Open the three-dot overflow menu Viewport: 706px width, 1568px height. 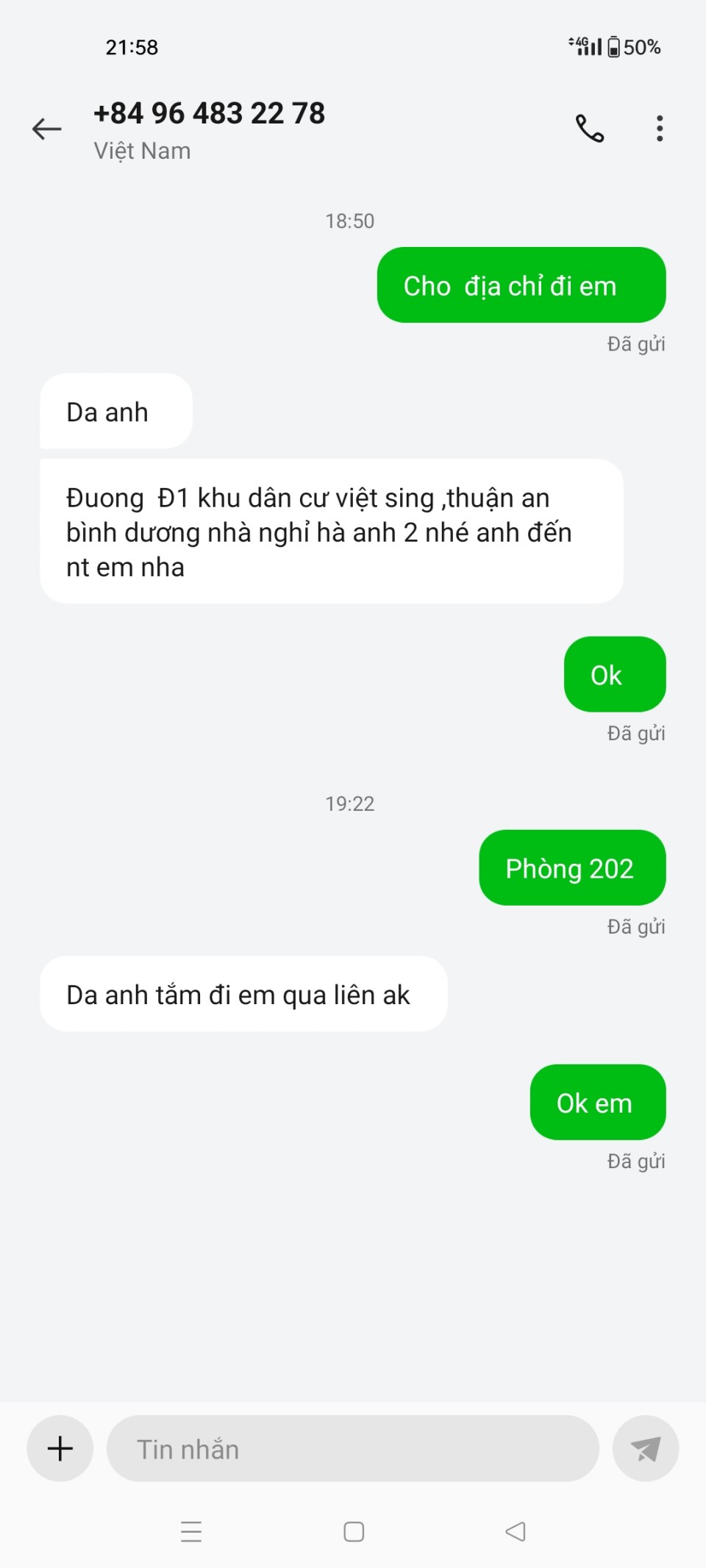click(x=660, y=129)
